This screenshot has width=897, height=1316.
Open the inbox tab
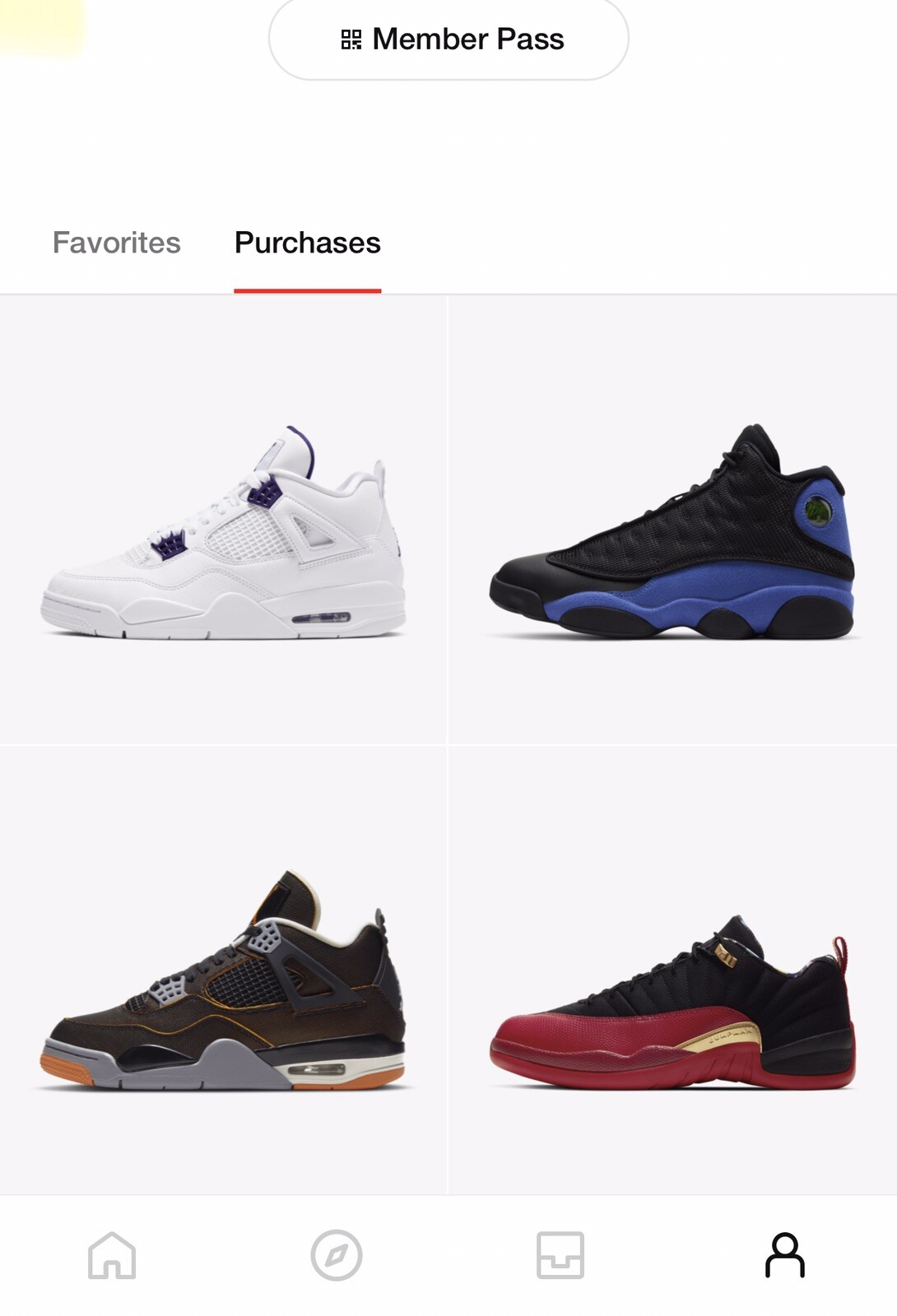coord(560,1255)
